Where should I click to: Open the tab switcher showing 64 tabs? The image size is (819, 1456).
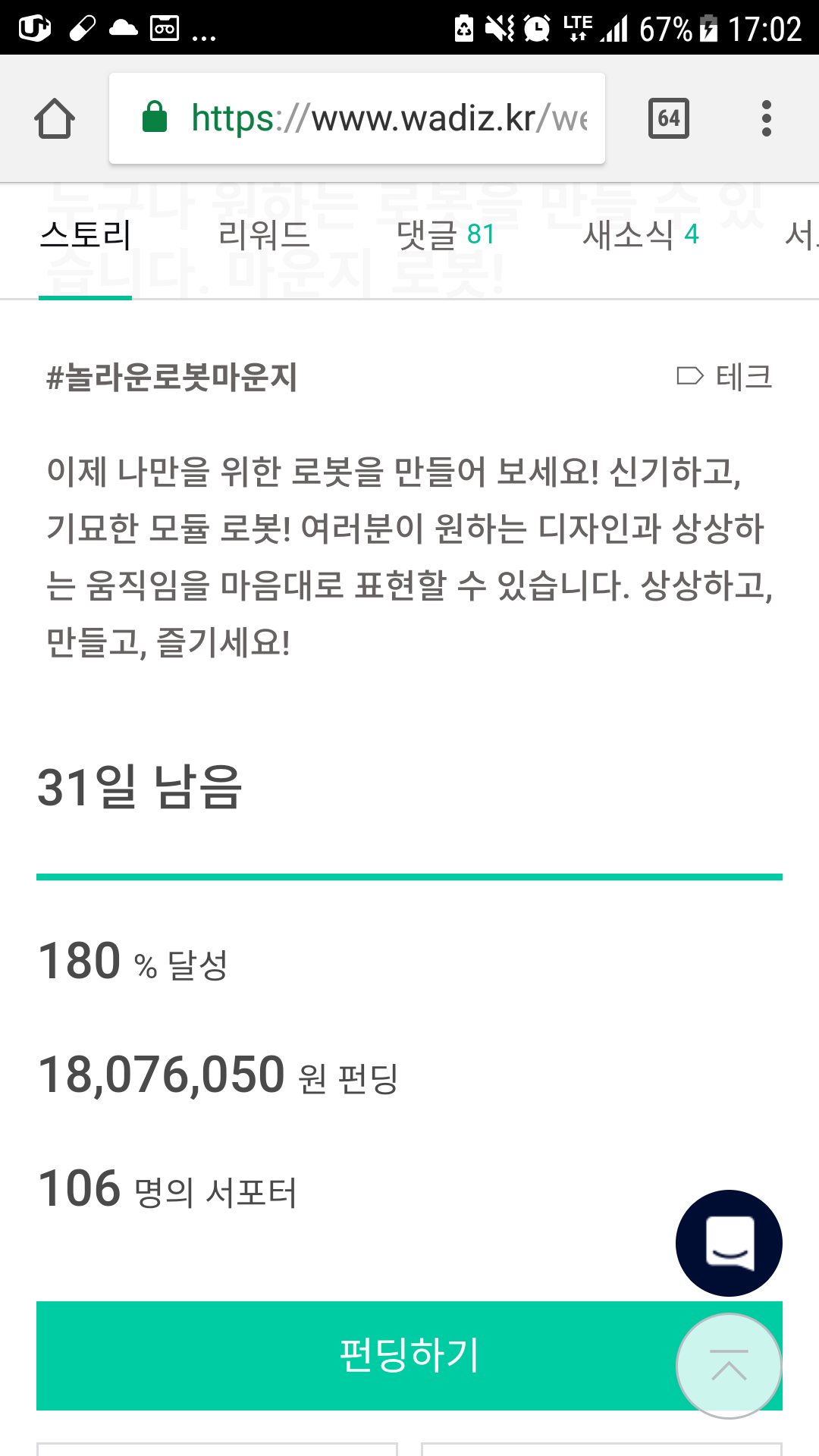click(x=668, y=118)
